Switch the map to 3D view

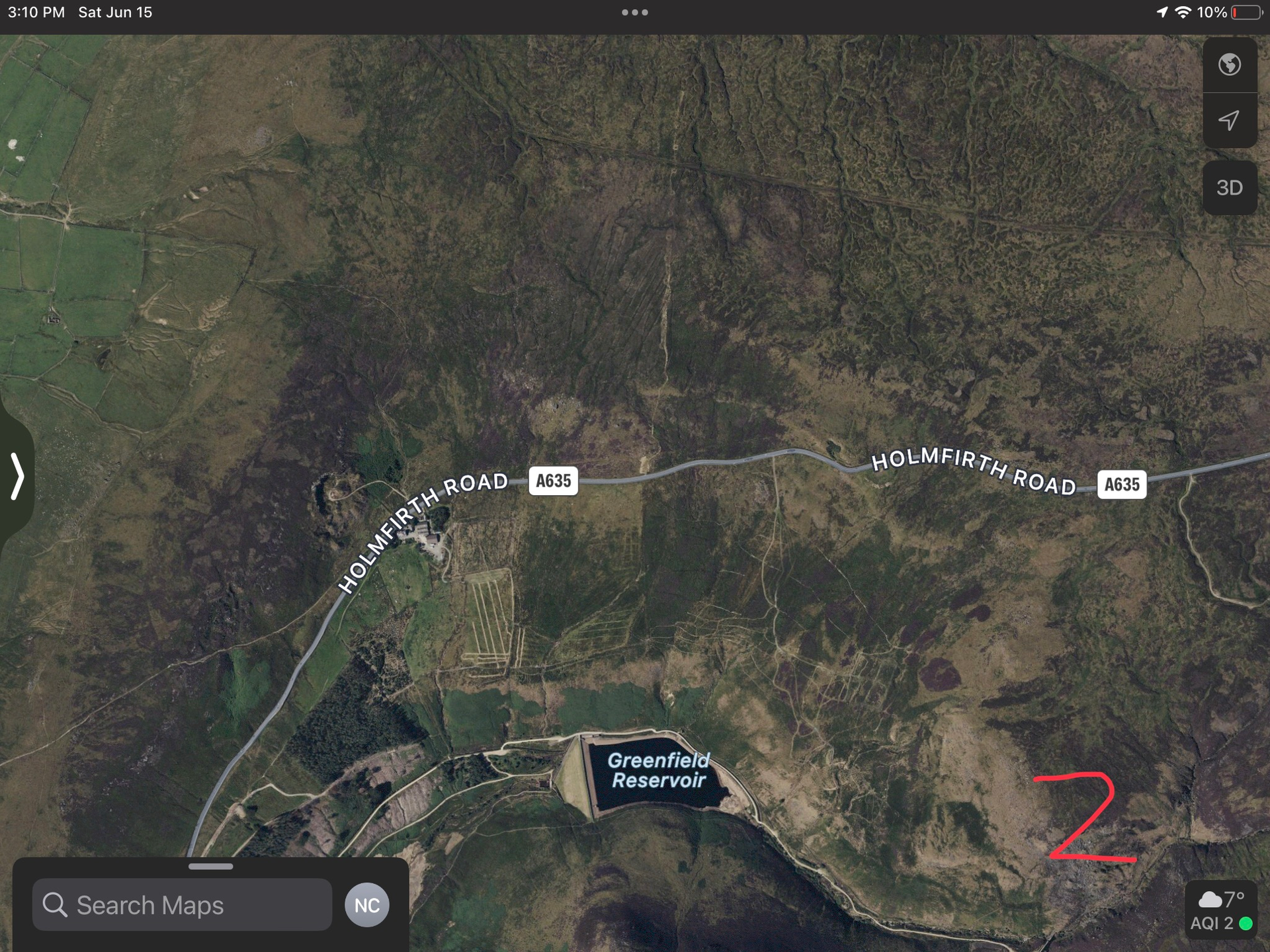pyautogui.click(x=1230, y=188)
